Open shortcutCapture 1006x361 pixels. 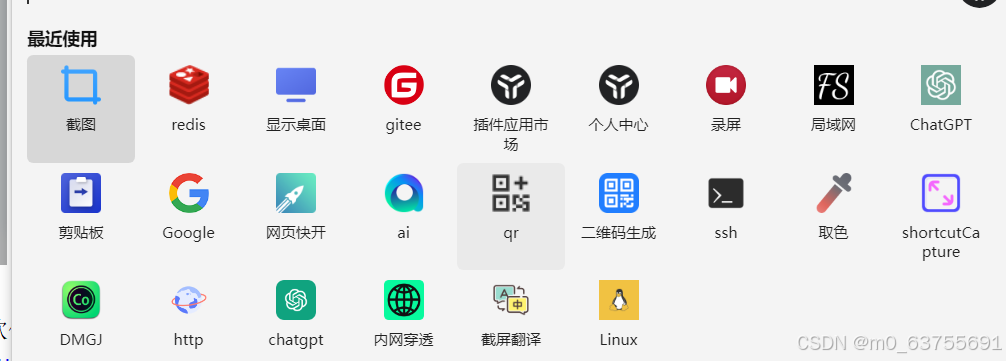(941, 216)
